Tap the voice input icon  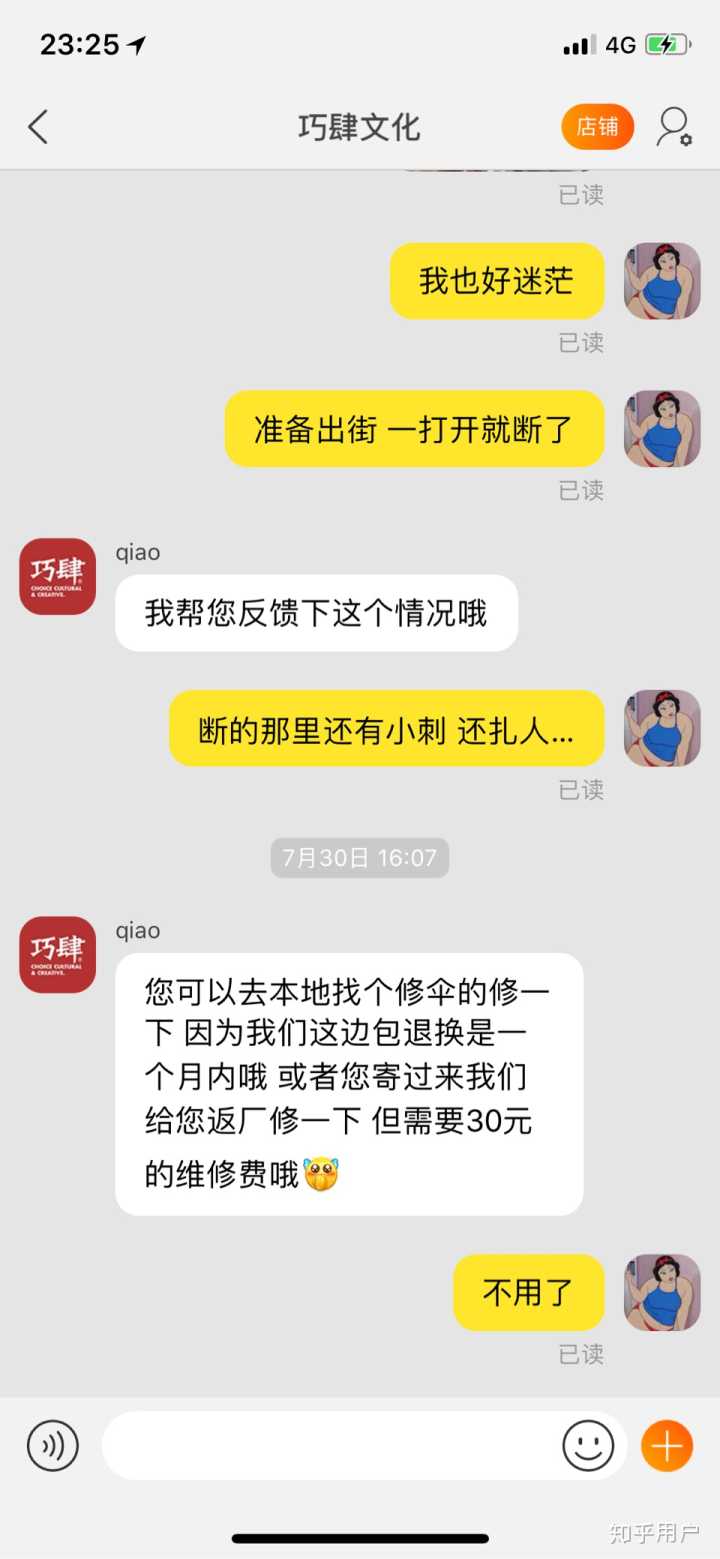click(x=52, y=1445)
